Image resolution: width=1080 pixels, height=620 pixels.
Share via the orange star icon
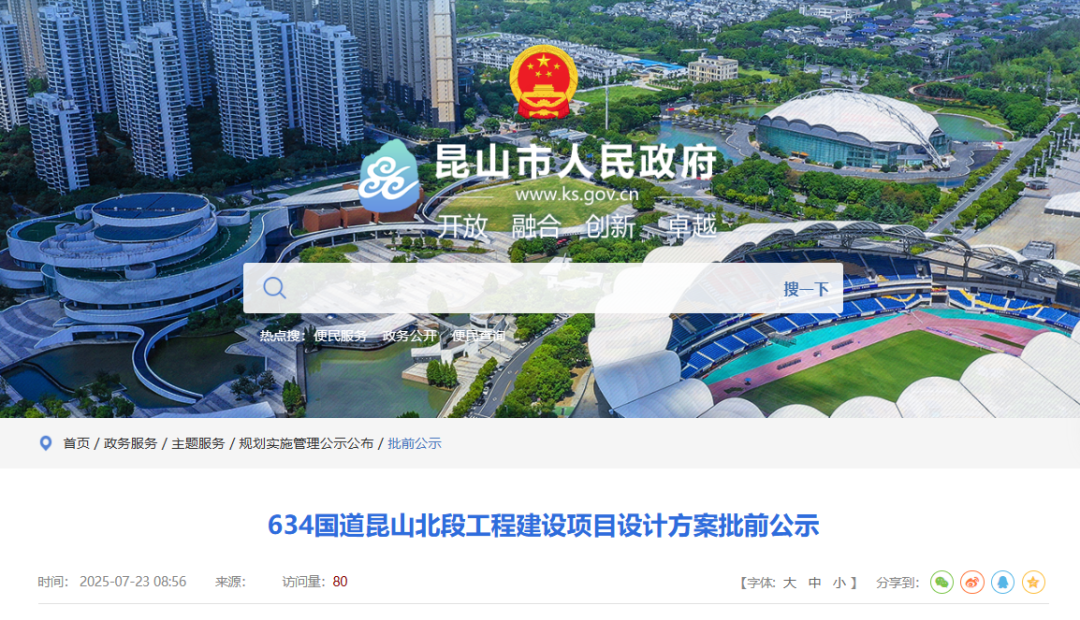pos(1033,582)
